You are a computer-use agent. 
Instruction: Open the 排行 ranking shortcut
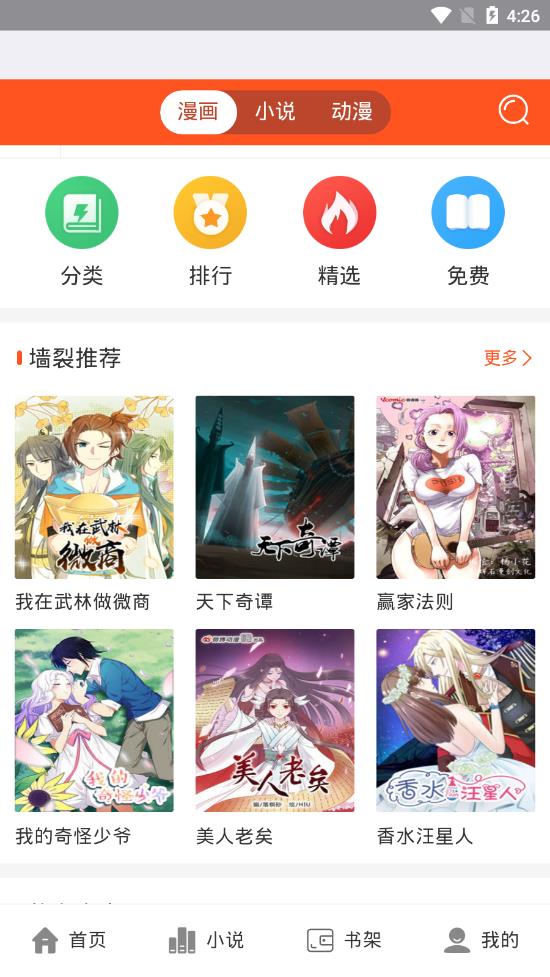[x=210, y=232]
